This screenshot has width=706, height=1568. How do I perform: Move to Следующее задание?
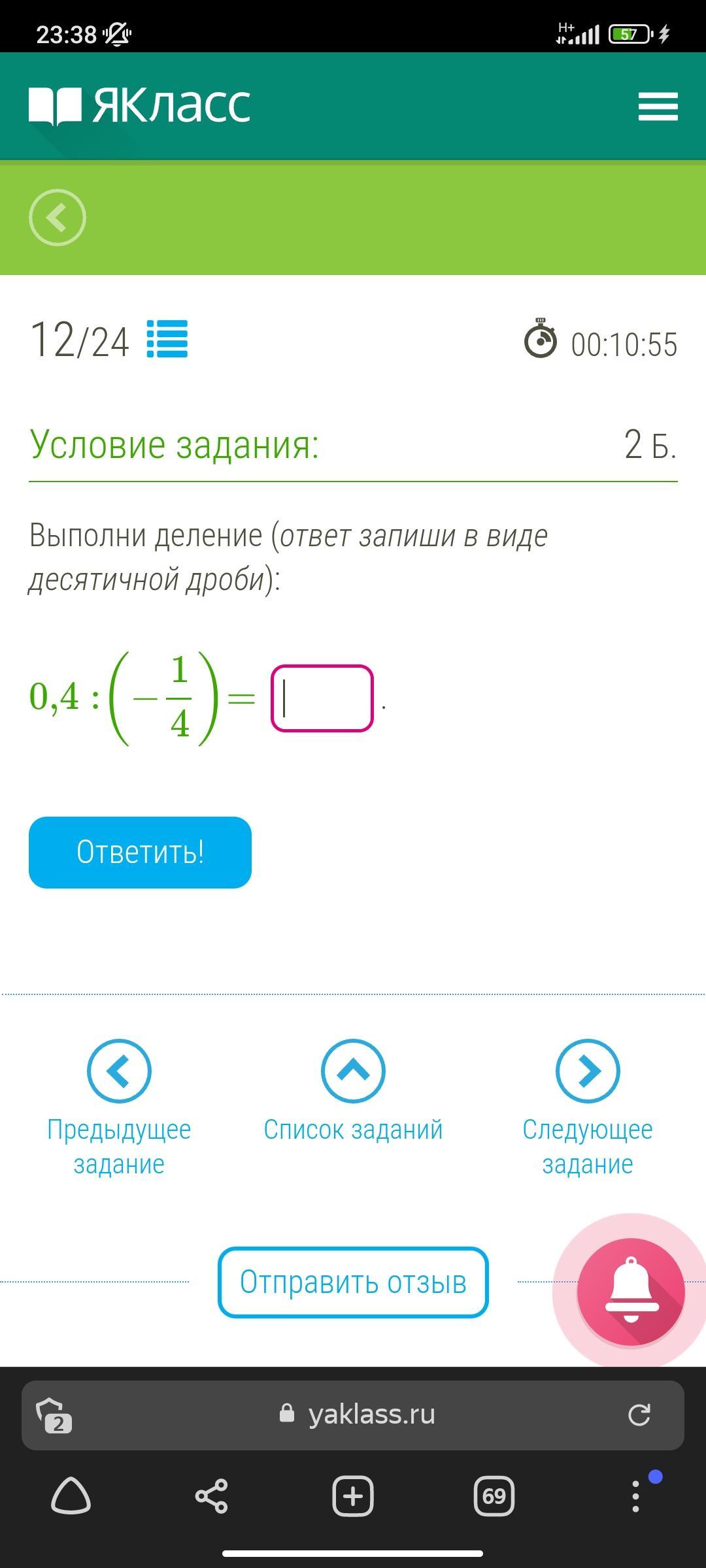588,1109
